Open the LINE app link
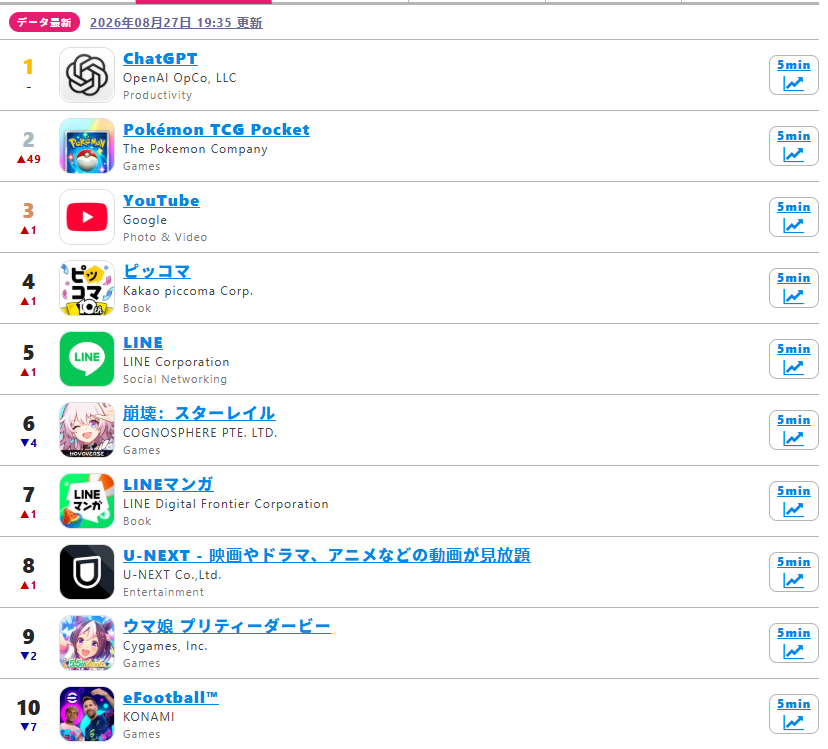This screenshot has width=828, height=749. pos(143,343)
